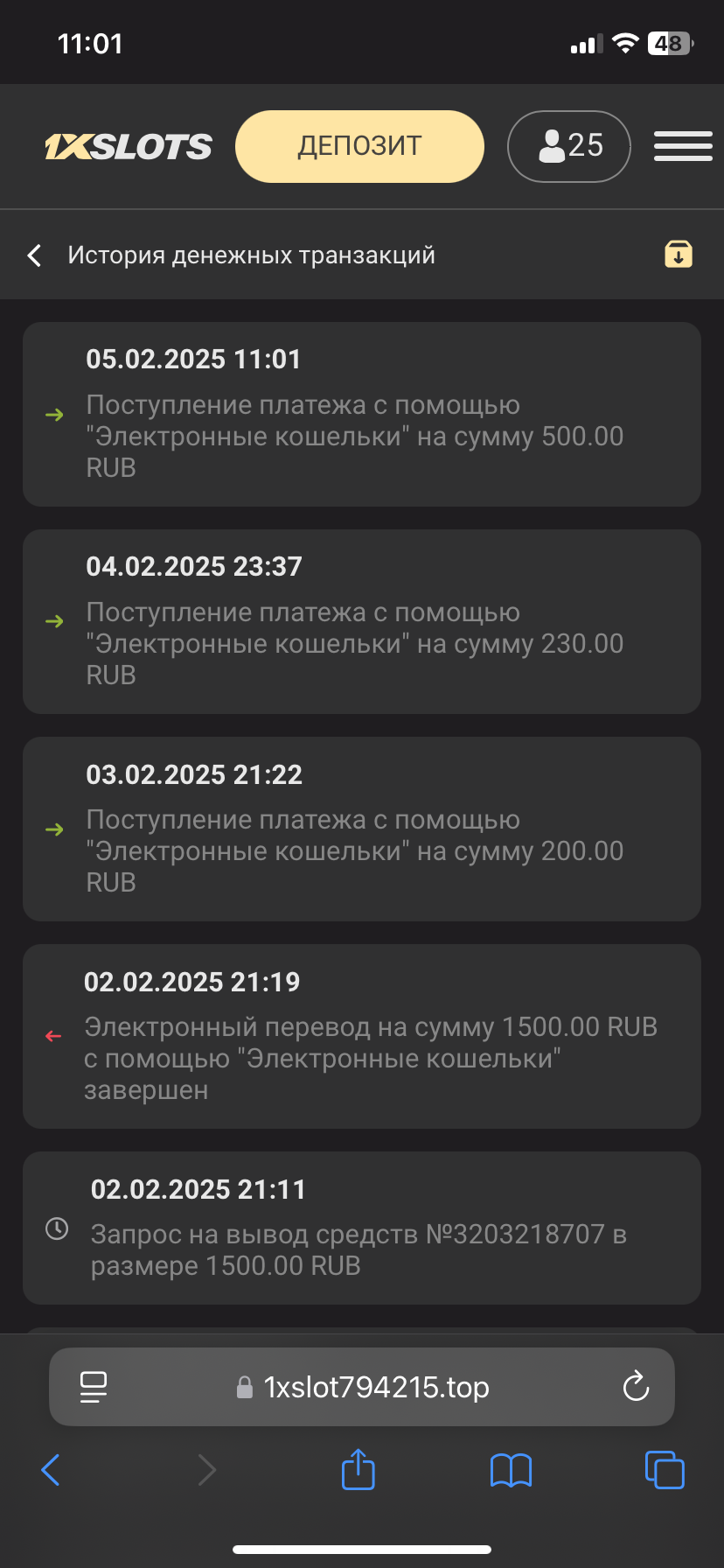
Task: Go back using Safari's back arrow
Action: click(x=51, y=1470)
